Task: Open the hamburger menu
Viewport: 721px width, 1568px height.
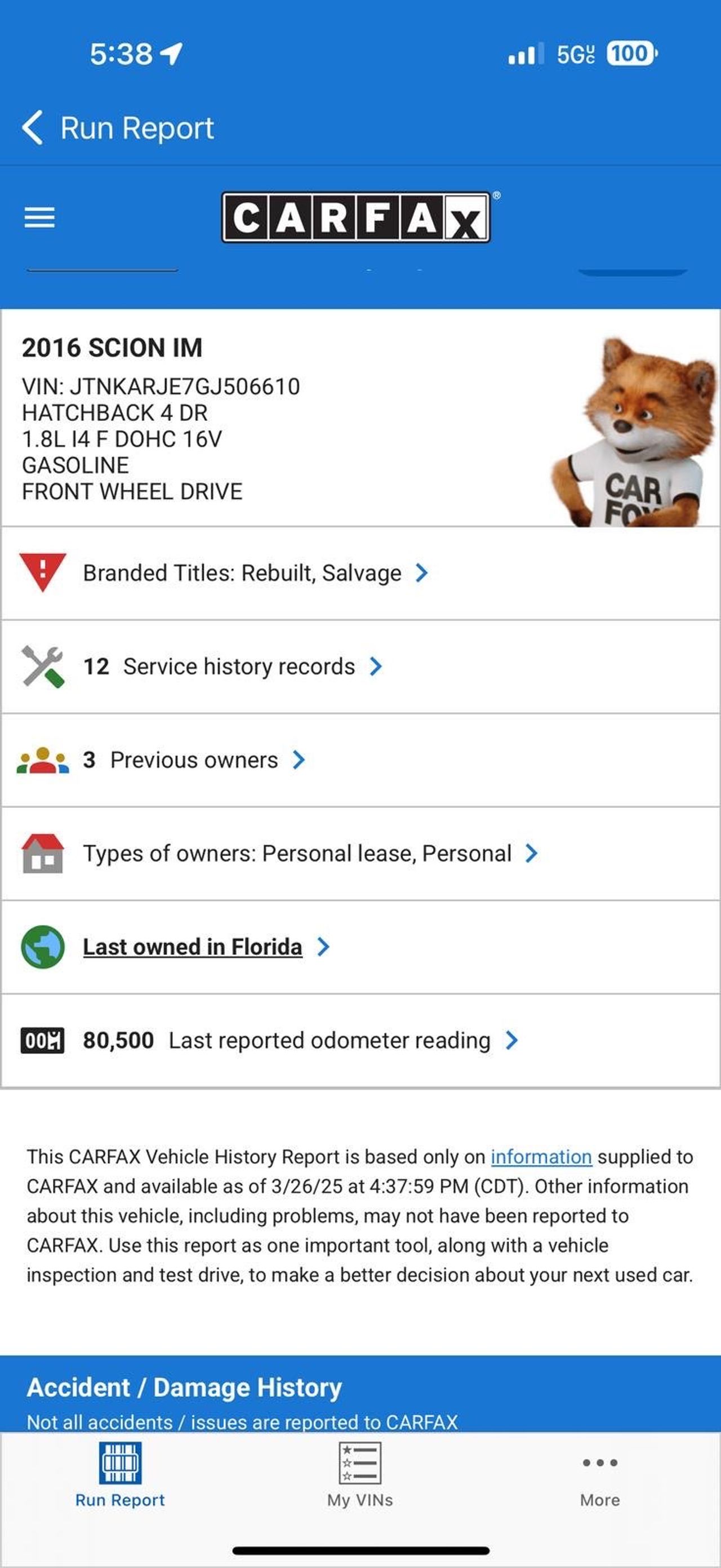Action: tap(39, 217)
